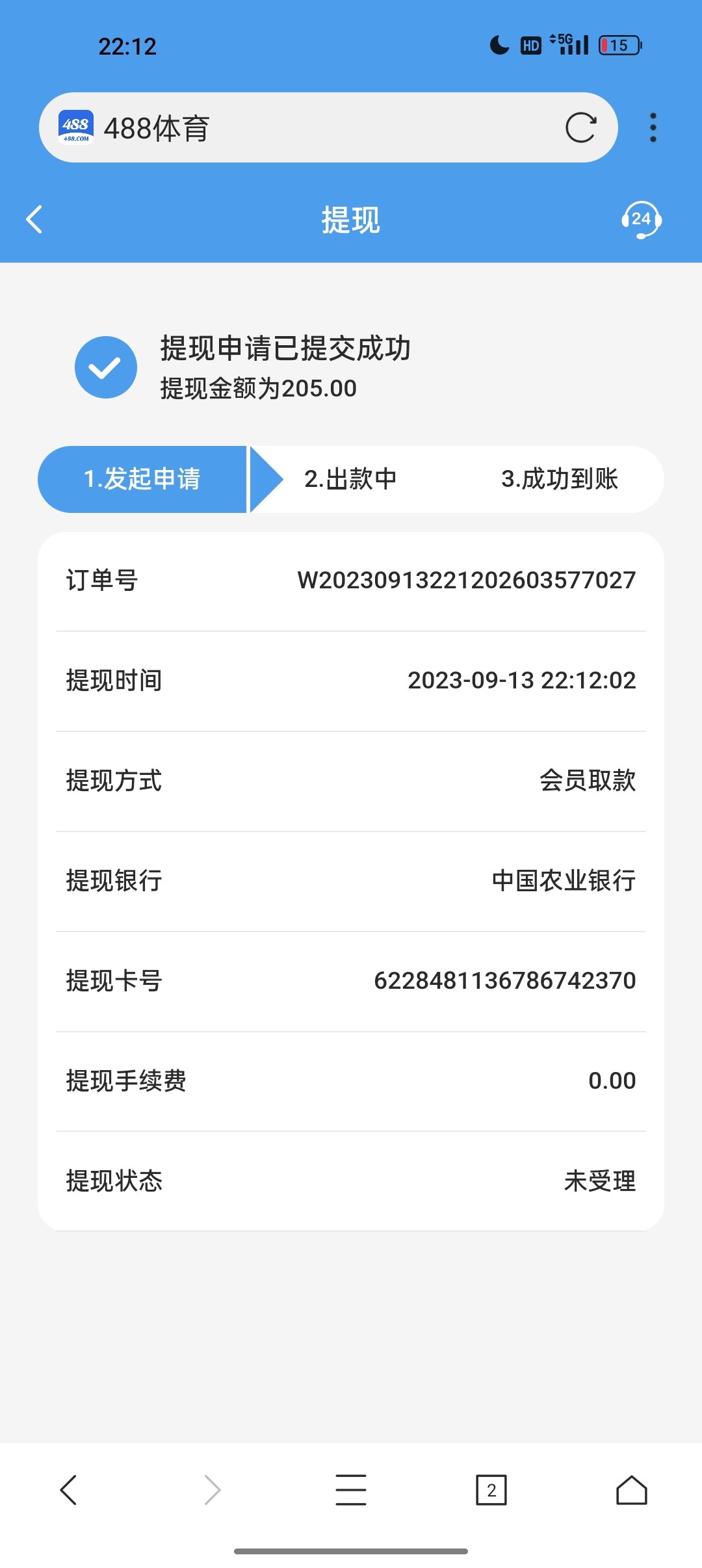Go back from the 提现 page
The height and width of the screenshot is (1568, 702).
(x=34, y=220)
